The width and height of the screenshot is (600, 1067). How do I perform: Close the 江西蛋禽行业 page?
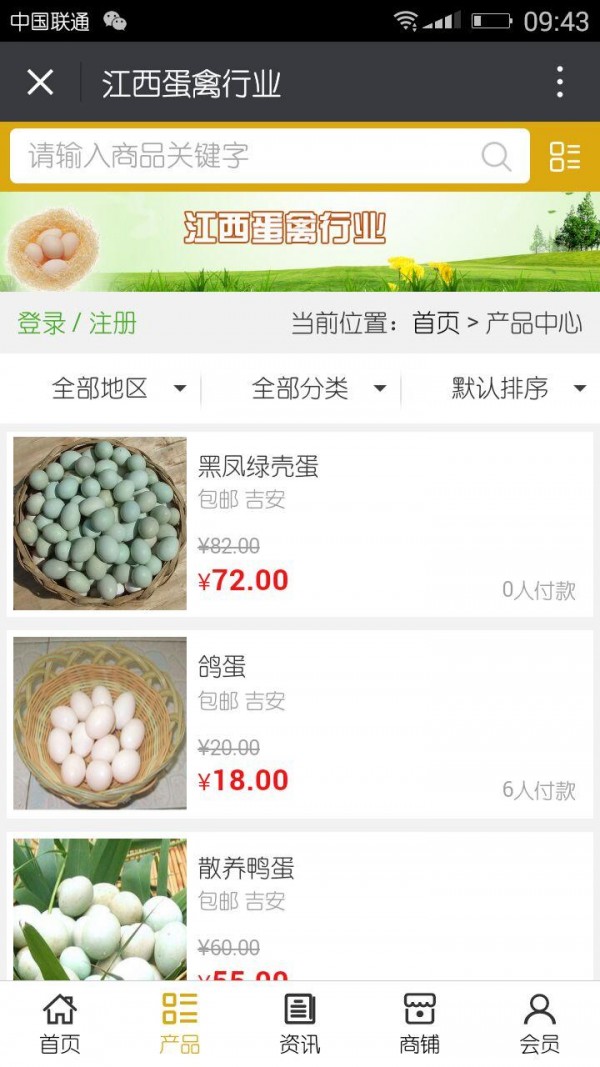(40, 82)
